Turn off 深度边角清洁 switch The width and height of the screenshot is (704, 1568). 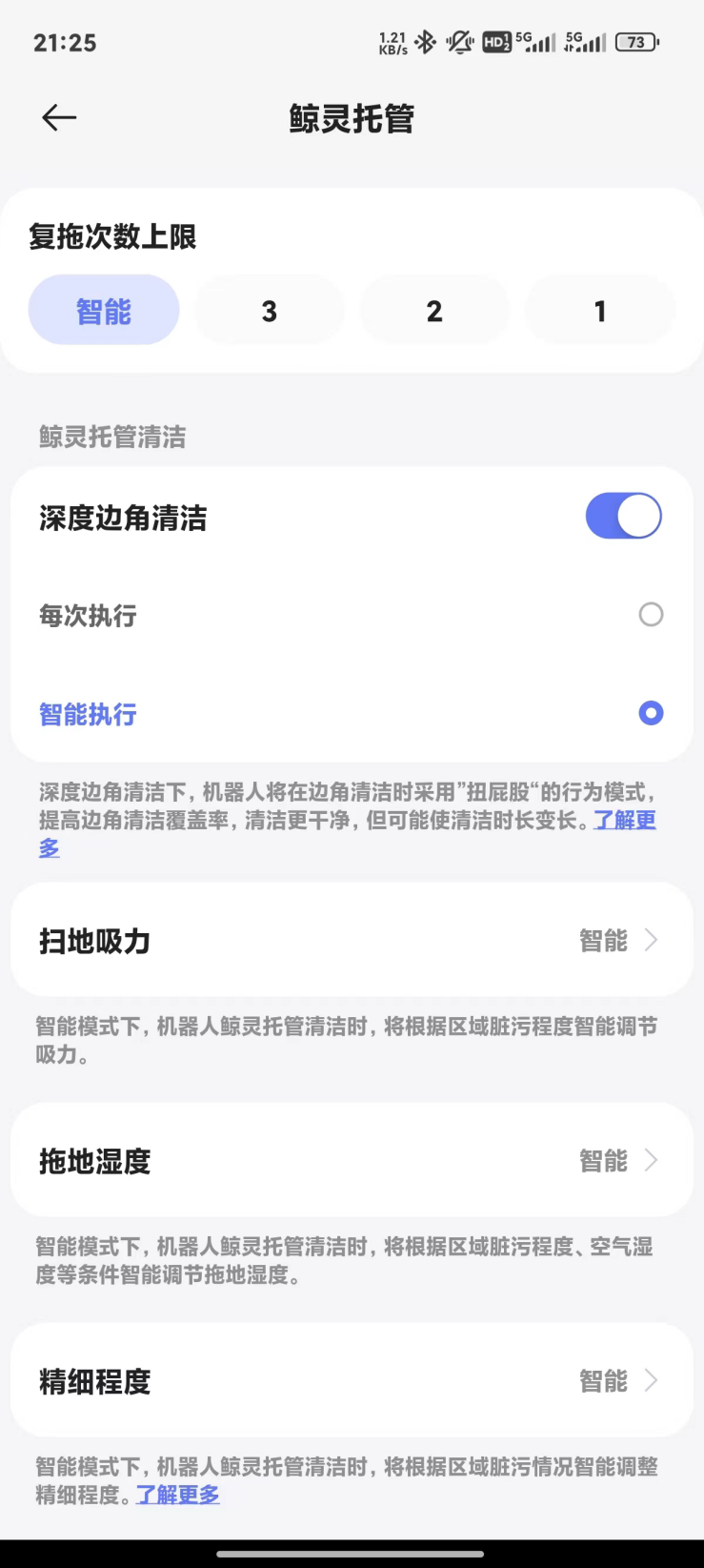(x=623, y=517)
